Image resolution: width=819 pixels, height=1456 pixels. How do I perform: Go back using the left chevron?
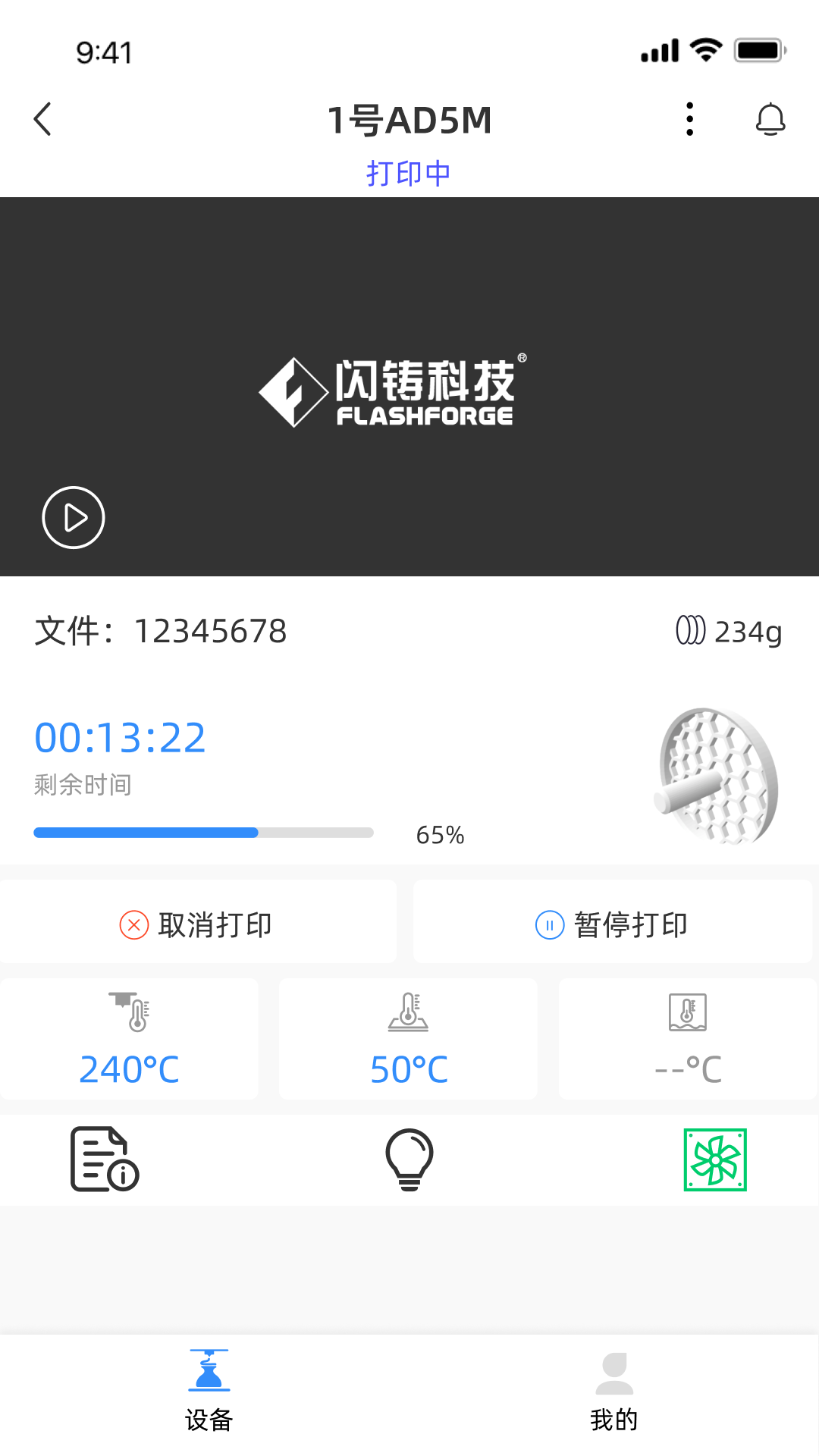42,119
